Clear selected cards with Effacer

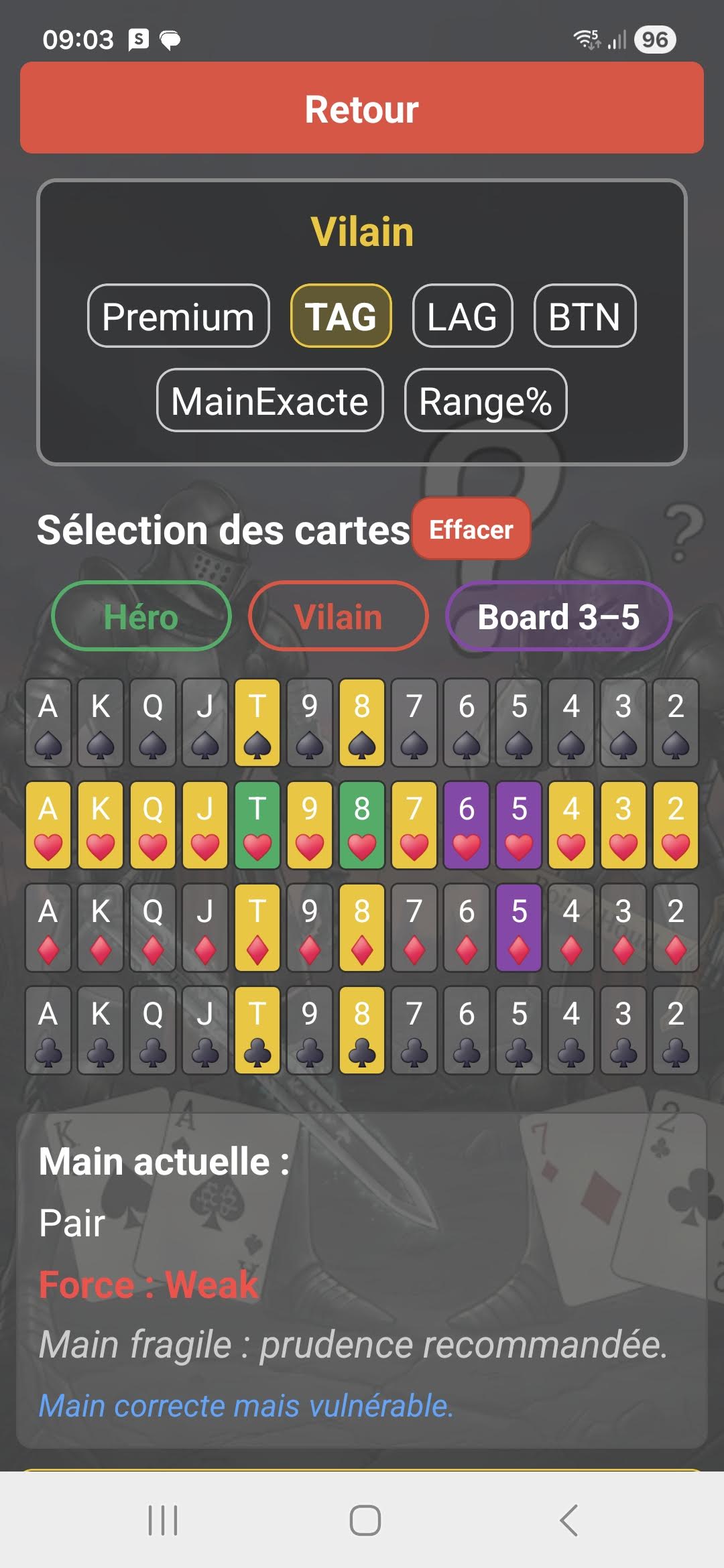[471, 529]
